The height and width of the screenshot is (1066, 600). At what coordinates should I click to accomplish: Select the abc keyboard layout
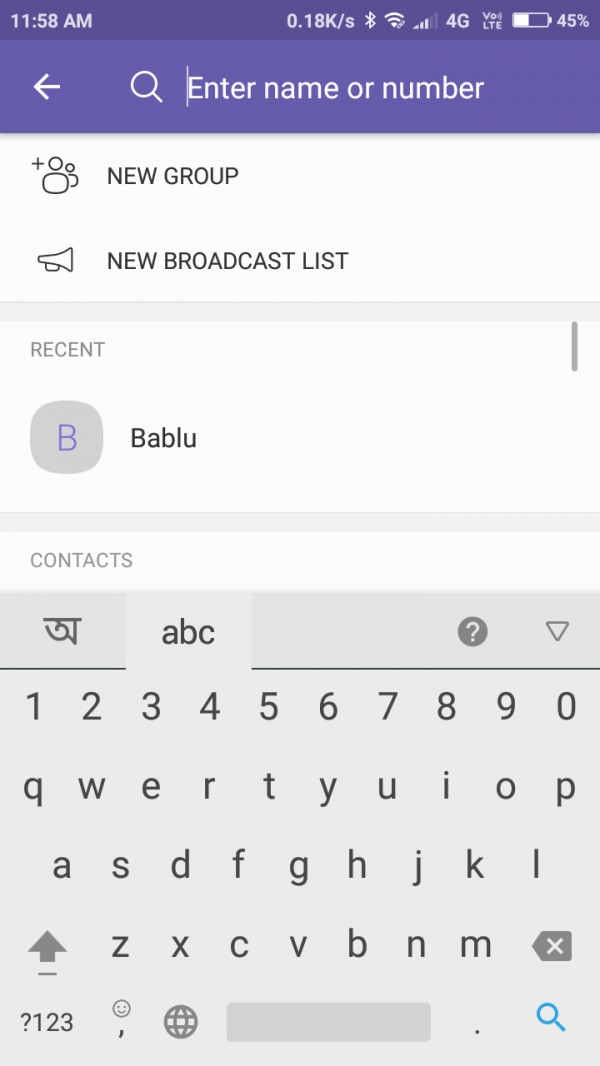pyautogui.click(x=188, y=632)
